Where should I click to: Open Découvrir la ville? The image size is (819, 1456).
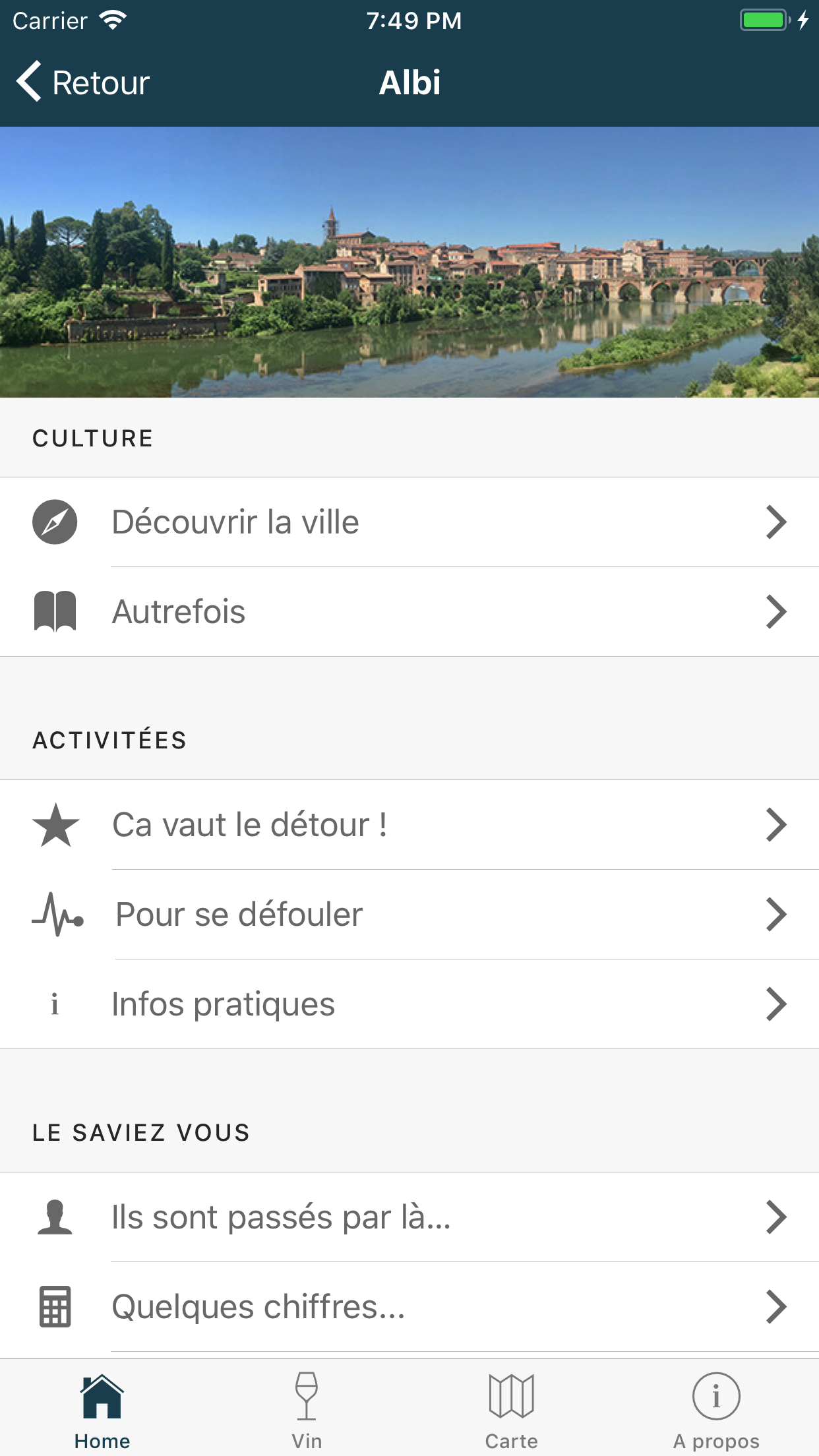pos(409,522)
